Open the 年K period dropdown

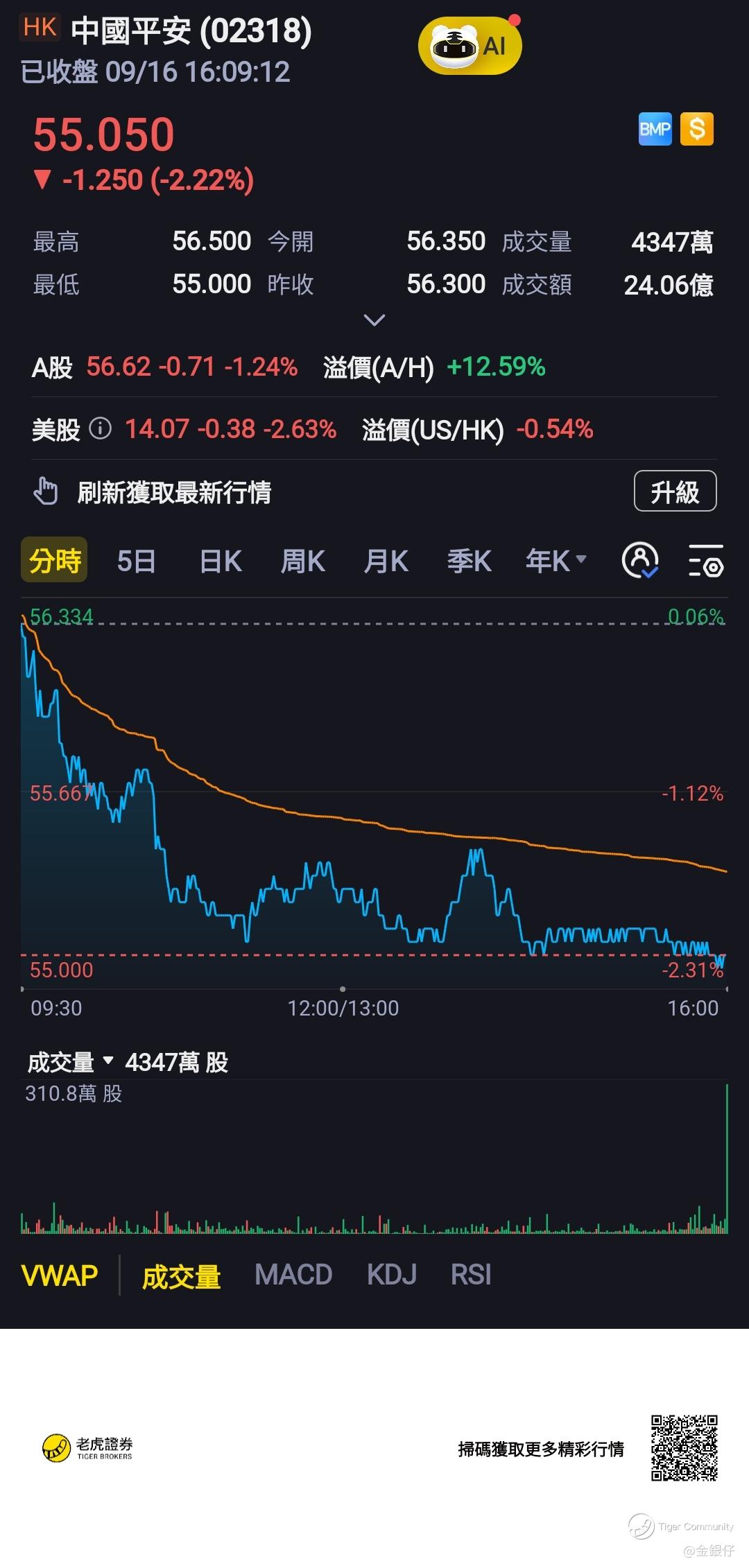tap(556, 560)
